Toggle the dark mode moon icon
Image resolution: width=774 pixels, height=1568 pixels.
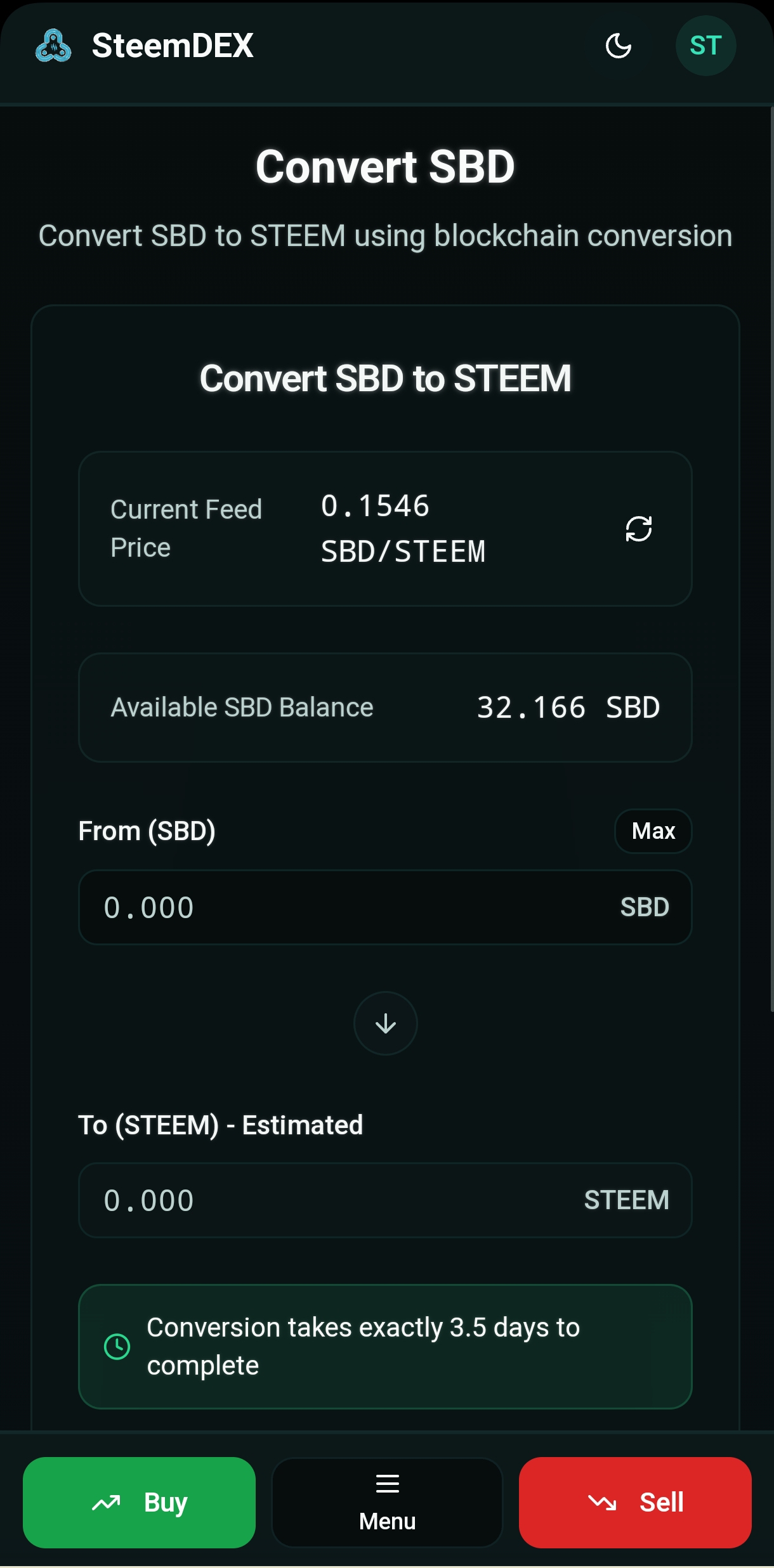click(x=618, y=46)
